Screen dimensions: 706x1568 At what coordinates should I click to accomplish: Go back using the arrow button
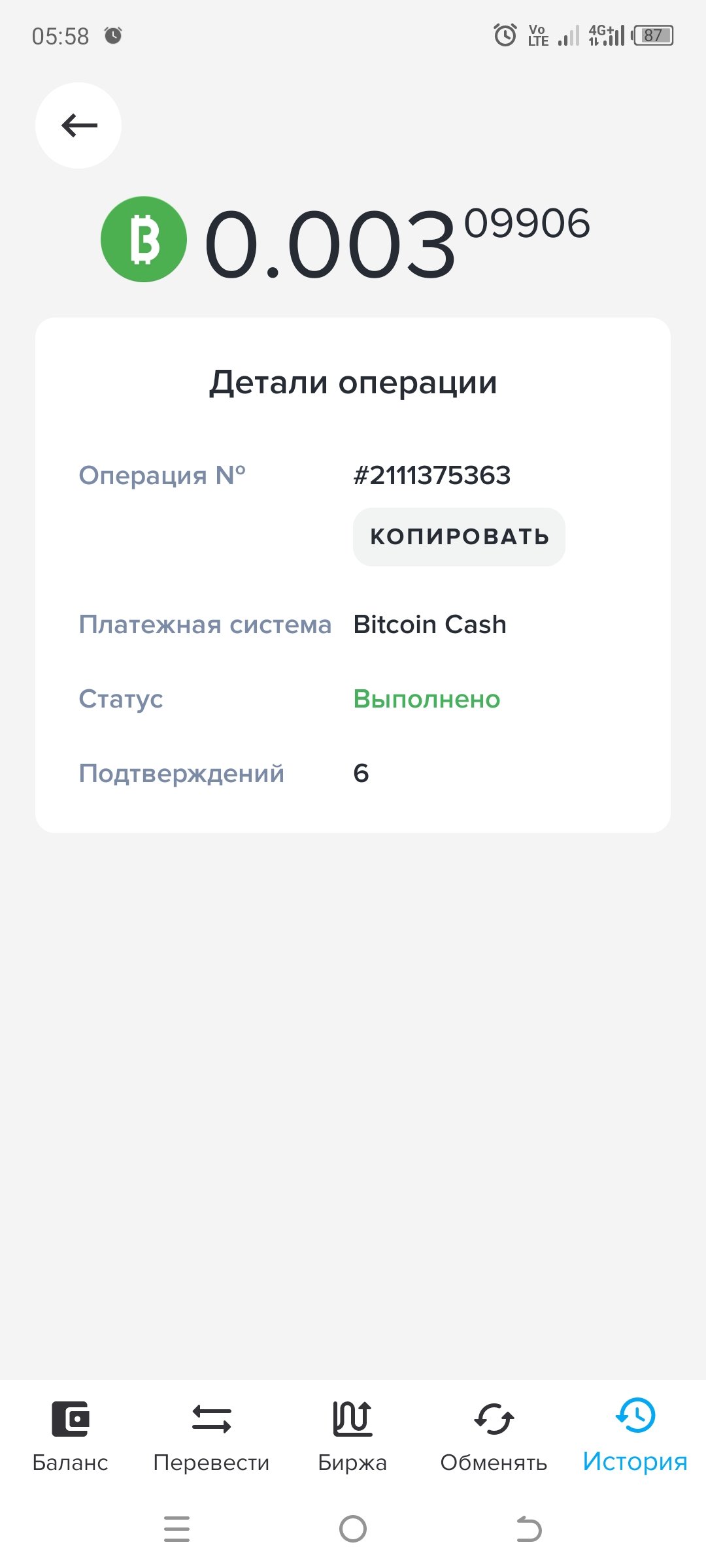click(x=78, y=125)
